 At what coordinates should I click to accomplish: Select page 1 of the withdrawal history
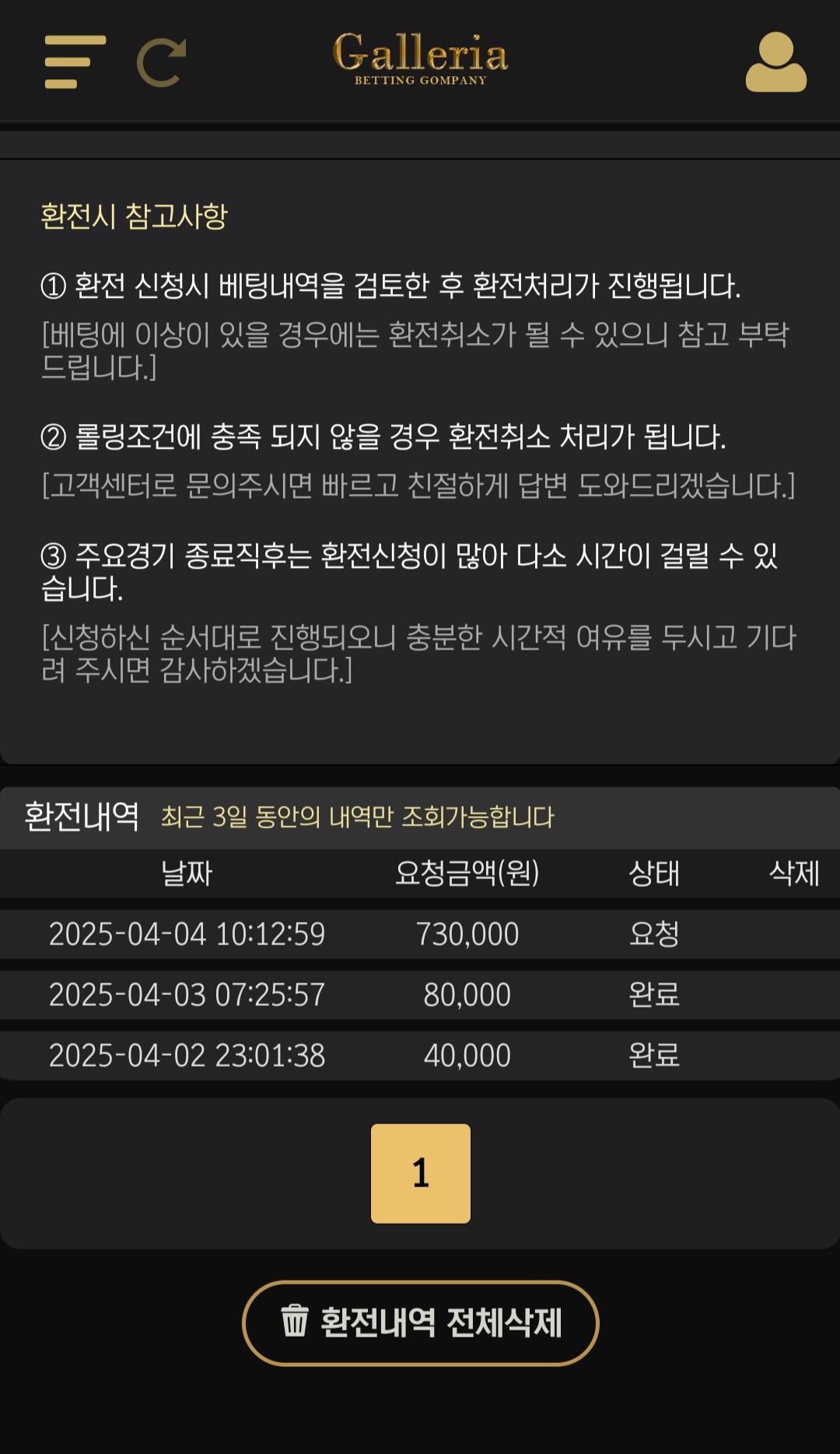click(420, 1173)
